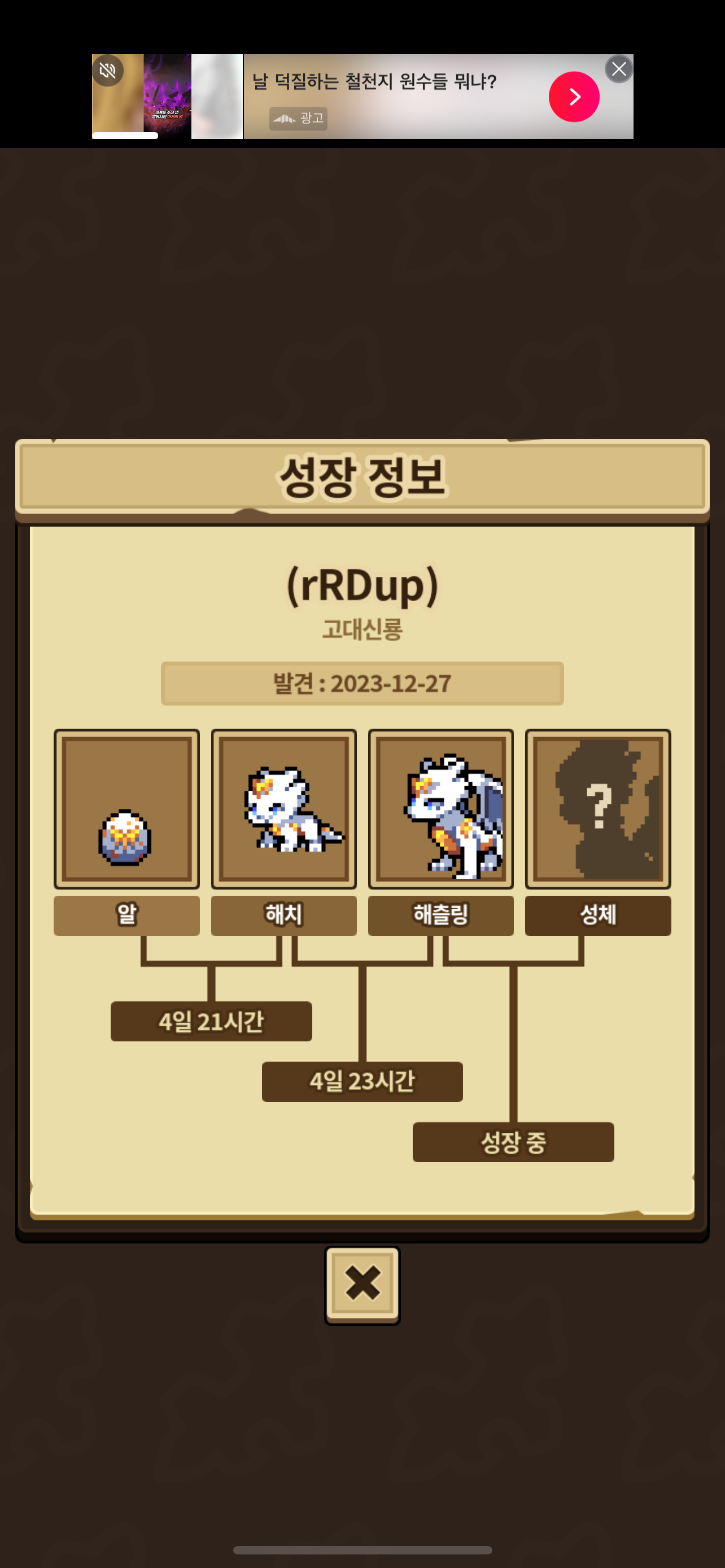Select the 해치 growth stage tile
This screenshot has width=725, height=1568.
283,809
